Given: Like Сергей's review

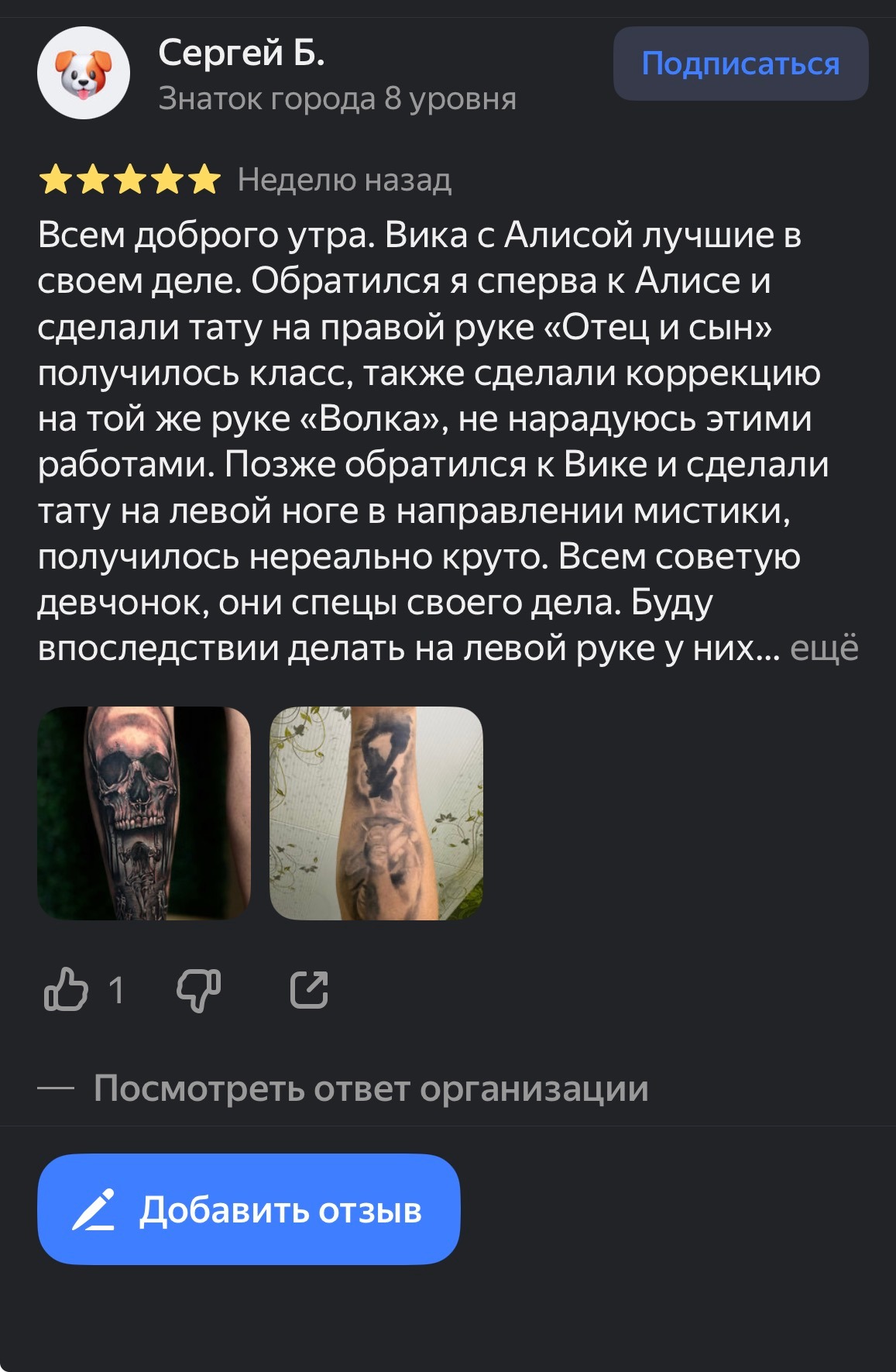Looking at the screenshot, I should (x=67, y=989).
